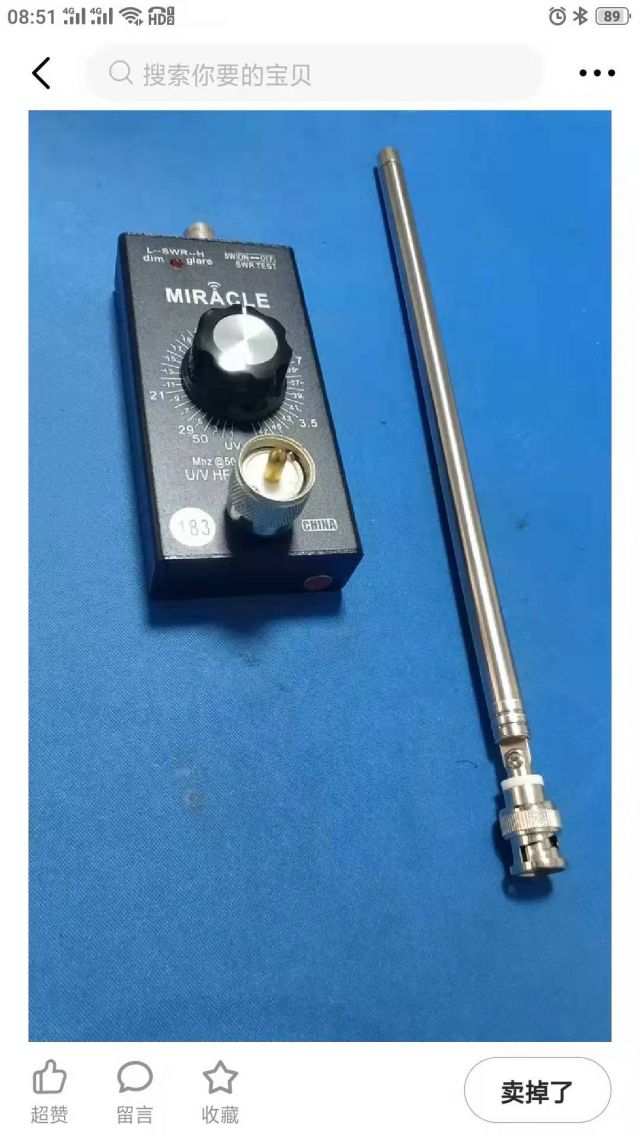Give this listing a 超赞 like
The image size is (640, 1138).
coord(49,1091)
